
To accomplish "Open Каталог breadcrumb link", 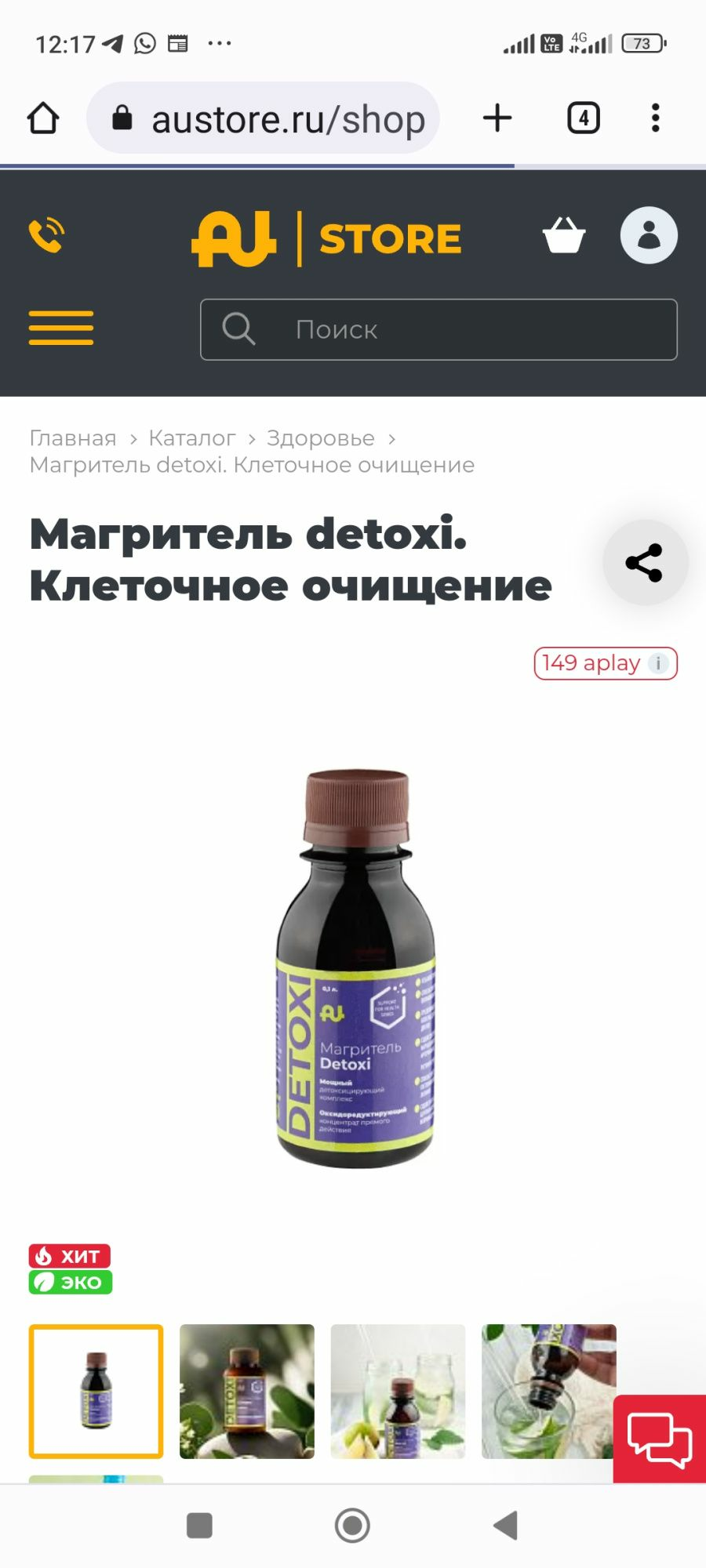I will click(192, 438).
